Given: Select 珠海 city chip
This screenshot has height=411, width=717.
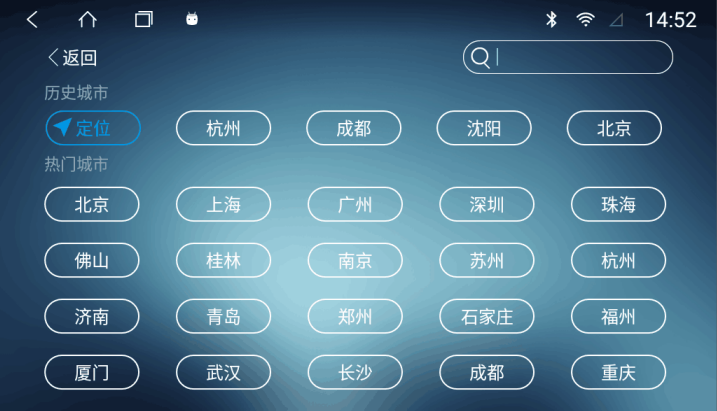Looking at the screenshot, I should tap(618, 205).
